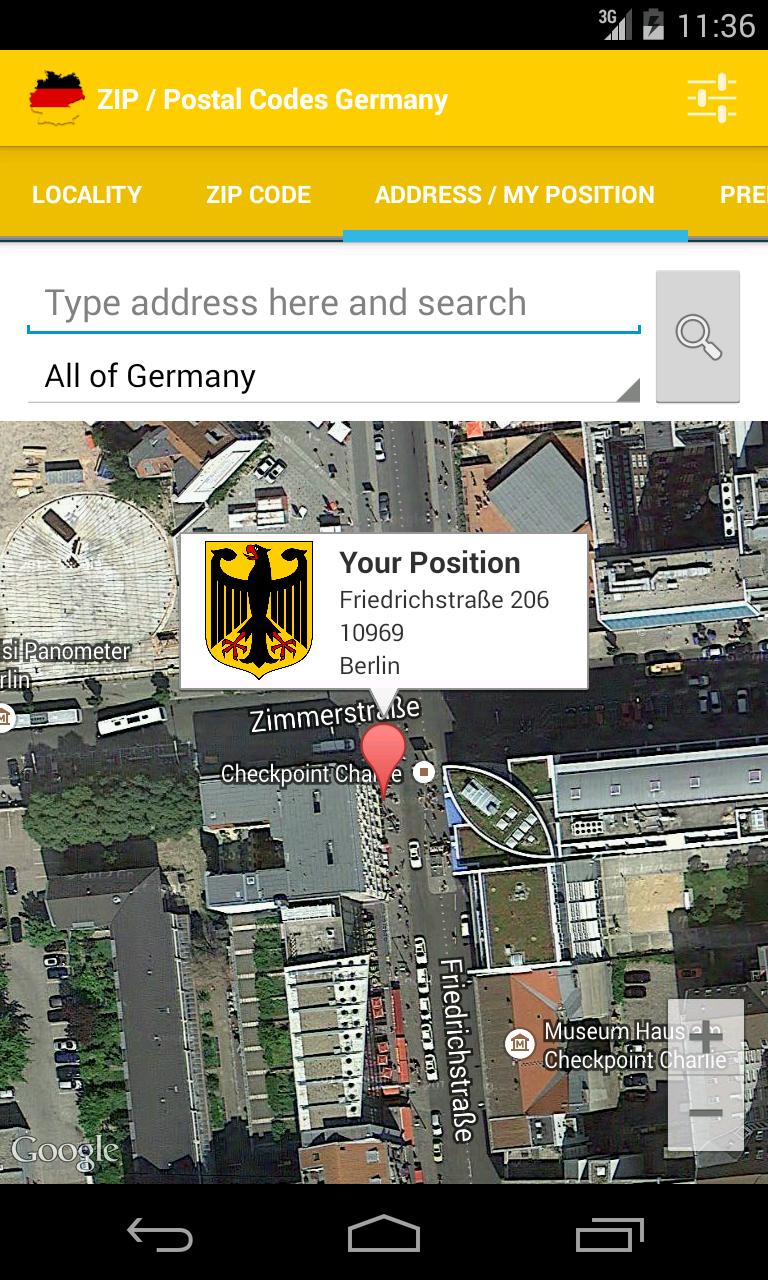Click the zoom out minus icon on the map

pos(707,1110)
